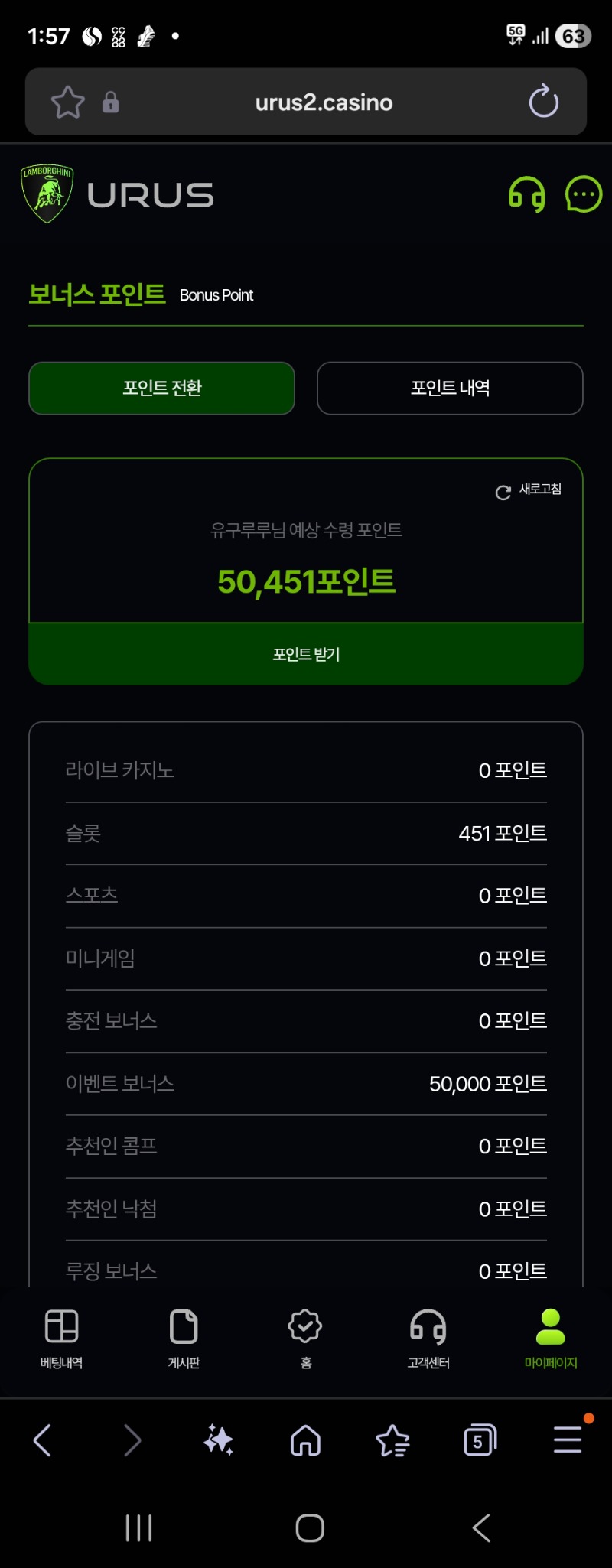
Task: Bookmark this page with the star icon
Action: pyautogui.click(x=67, y=102)
